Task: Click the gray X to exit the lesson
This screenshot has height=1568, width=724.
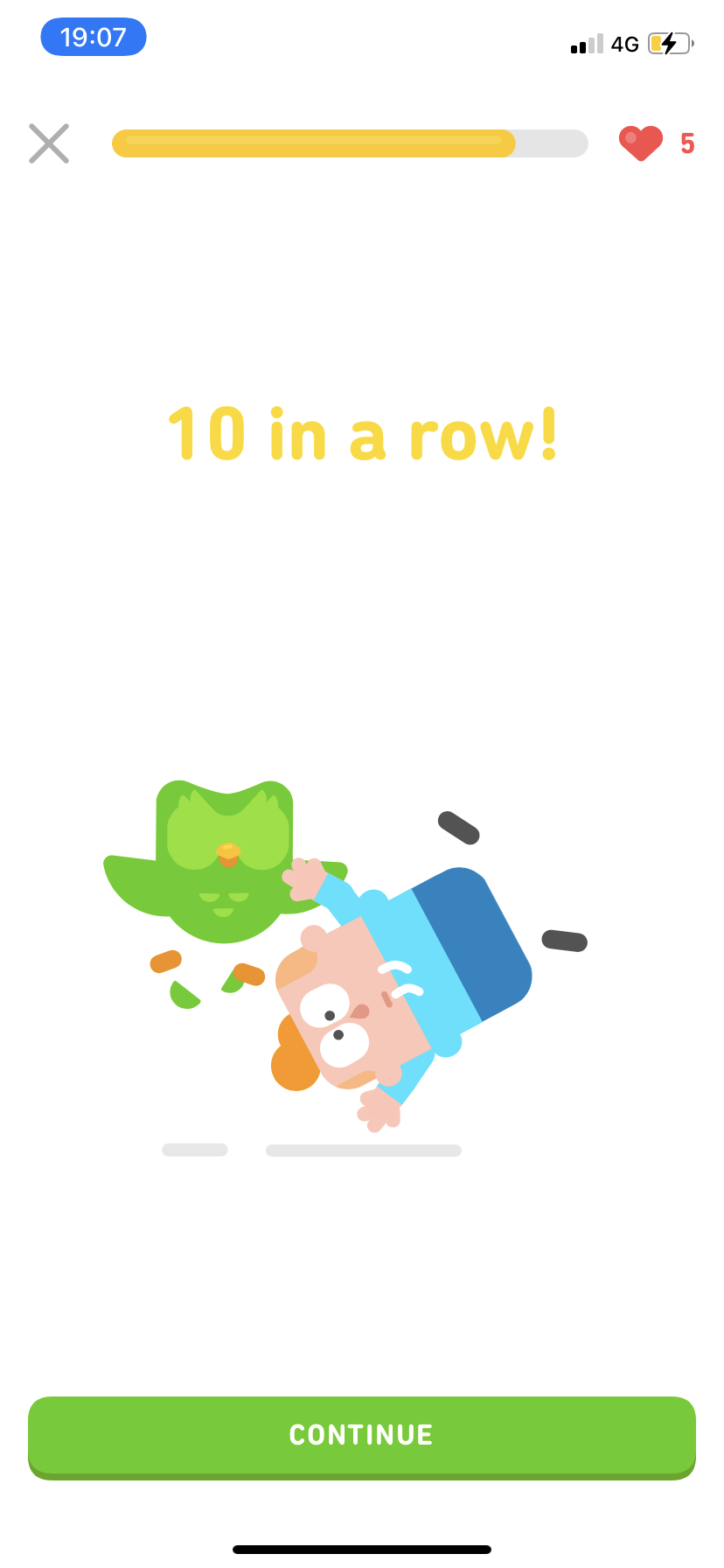Action: click(x=49, y=143)
